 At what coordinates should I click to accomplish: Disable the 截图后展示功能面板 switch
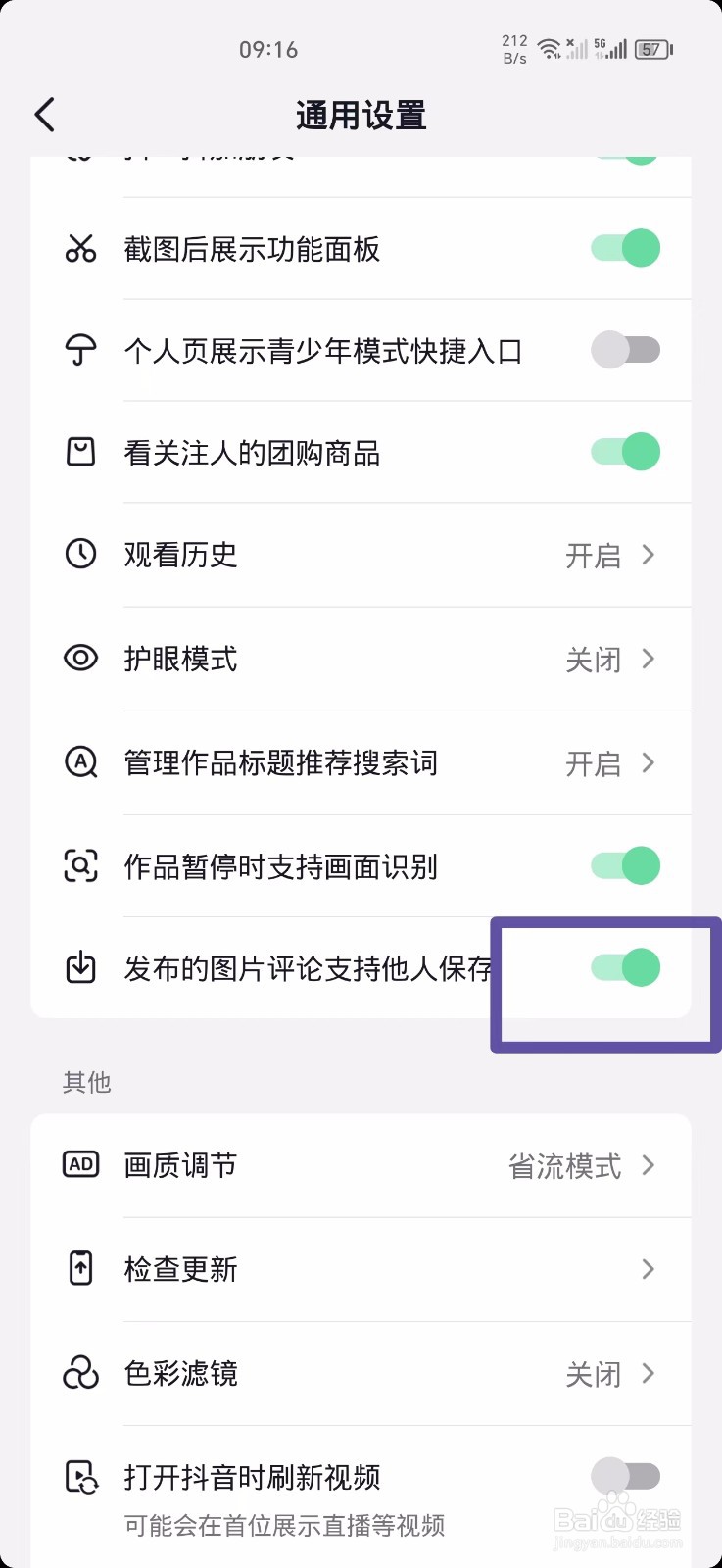[x=624, y=248]
